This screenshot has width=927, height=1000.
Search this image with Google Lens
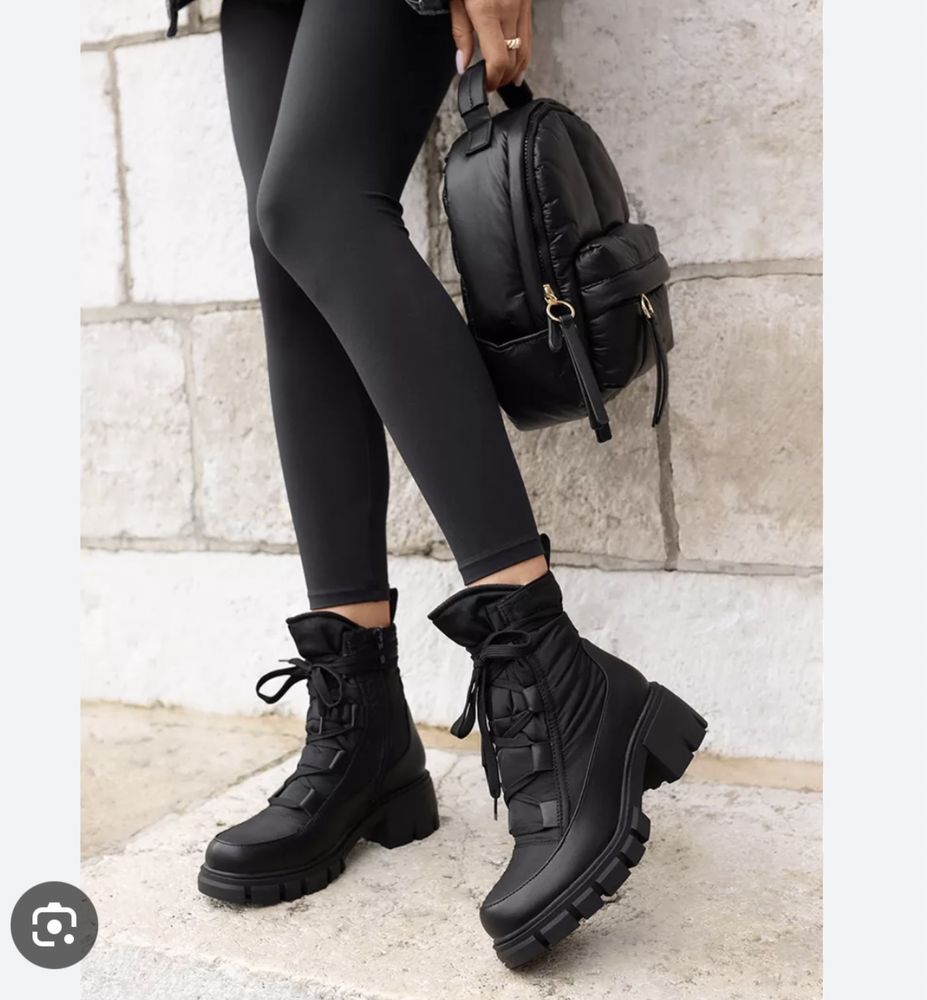(54, 925)
